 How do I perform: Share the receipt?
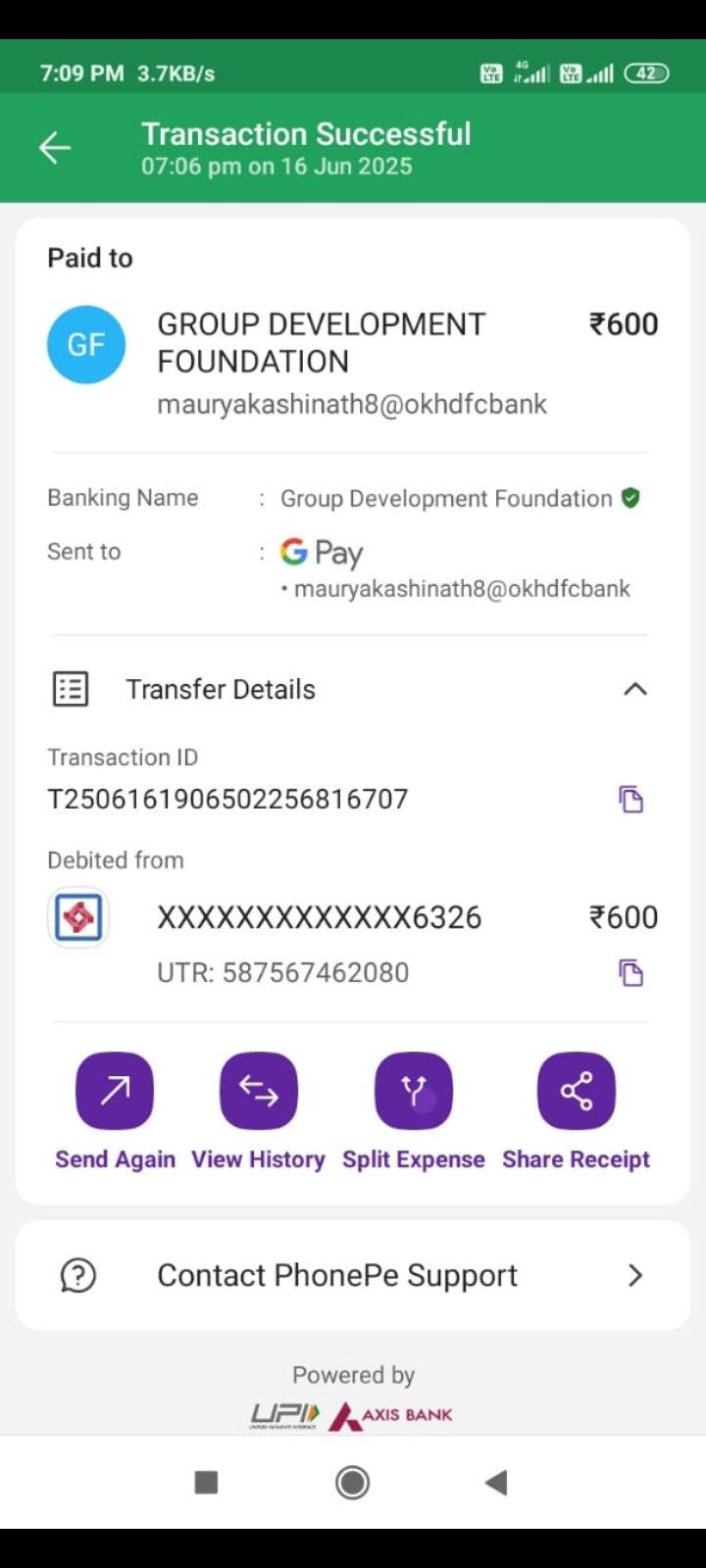click(x=576, y=1092)
